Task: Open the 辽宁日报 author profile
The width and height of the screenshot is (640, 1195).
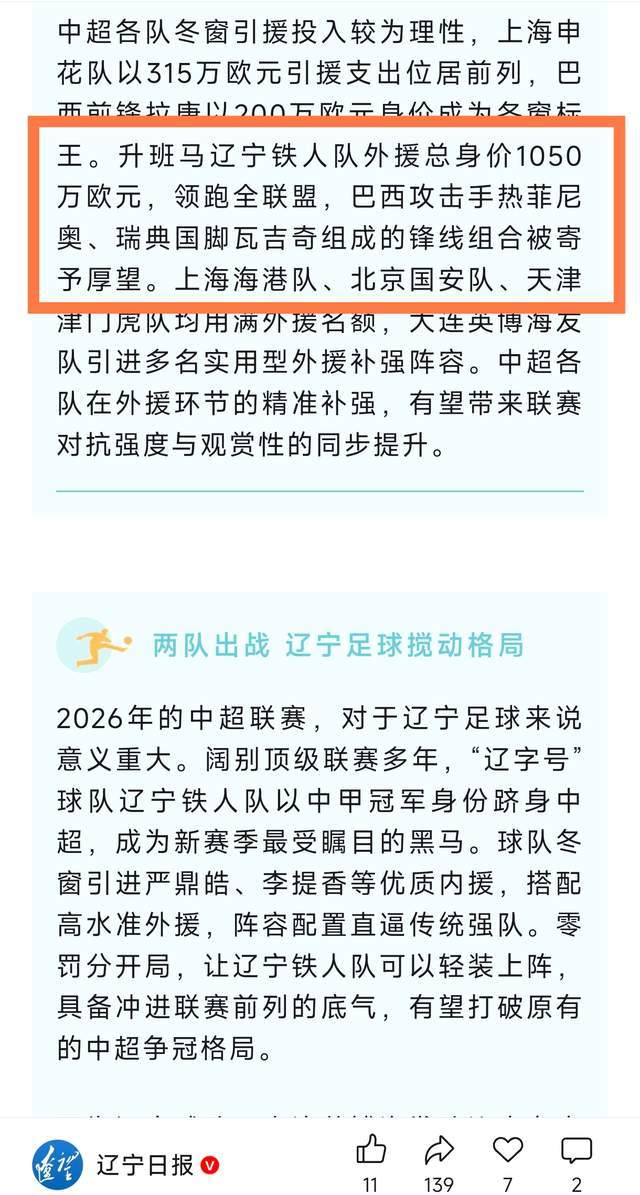Action: tap(131, 1166)
